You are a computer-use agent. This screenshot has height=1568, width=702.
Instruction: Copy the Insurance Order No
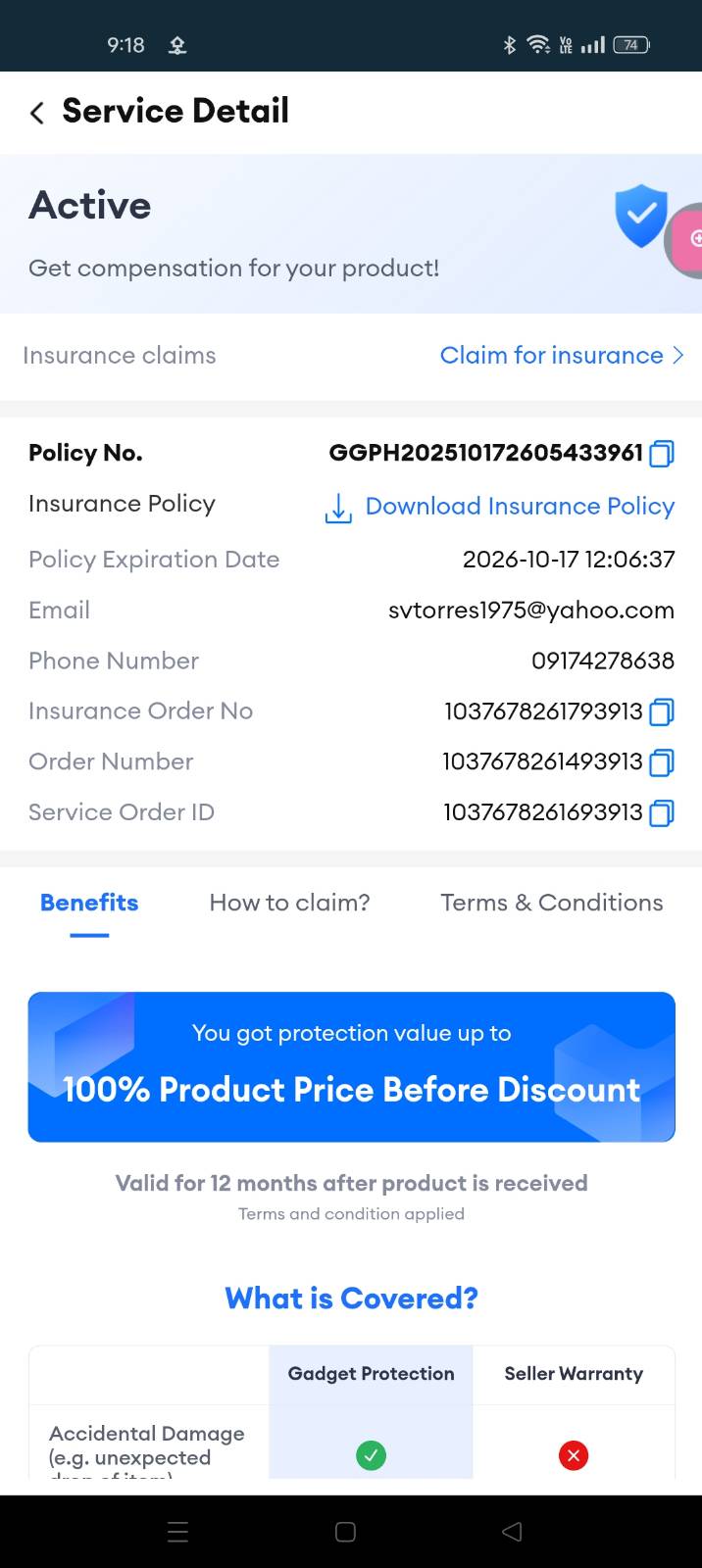[x=663, y=711]
